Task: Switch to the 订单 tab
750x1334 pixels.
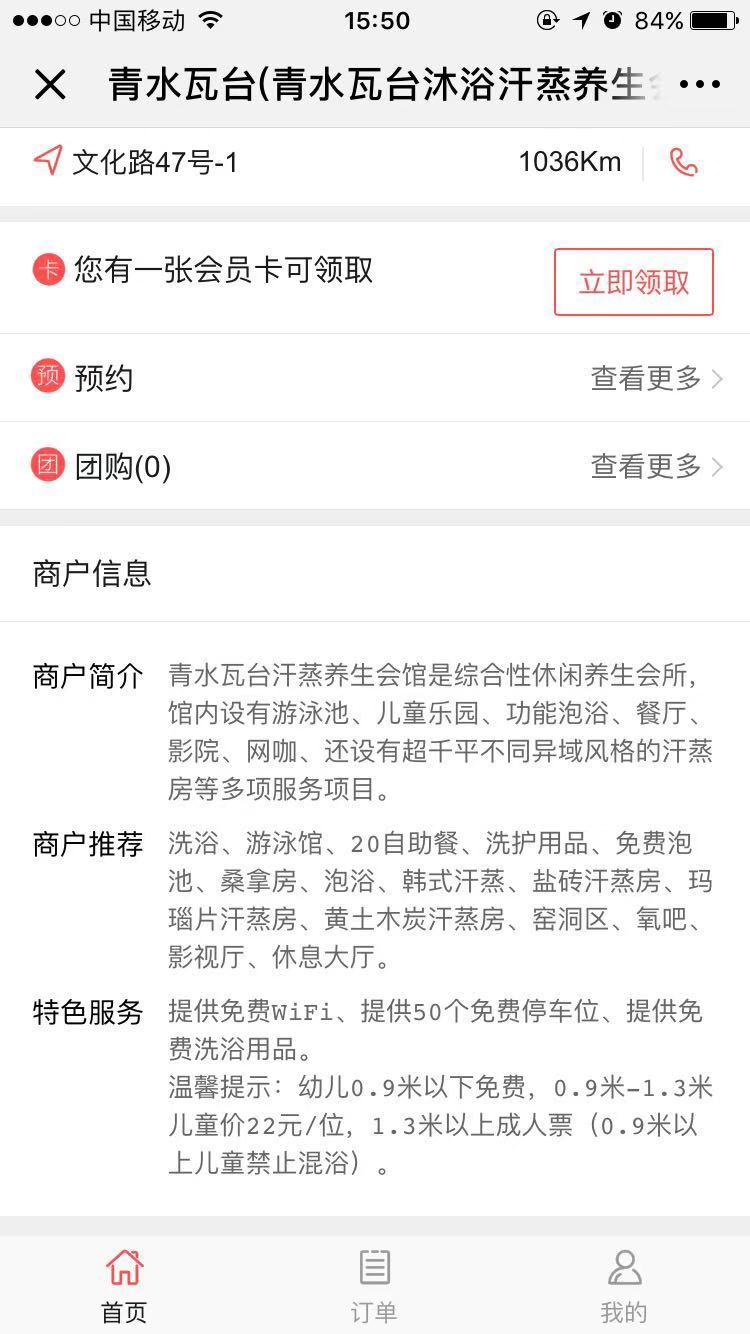Action: tap(374, 1286)
